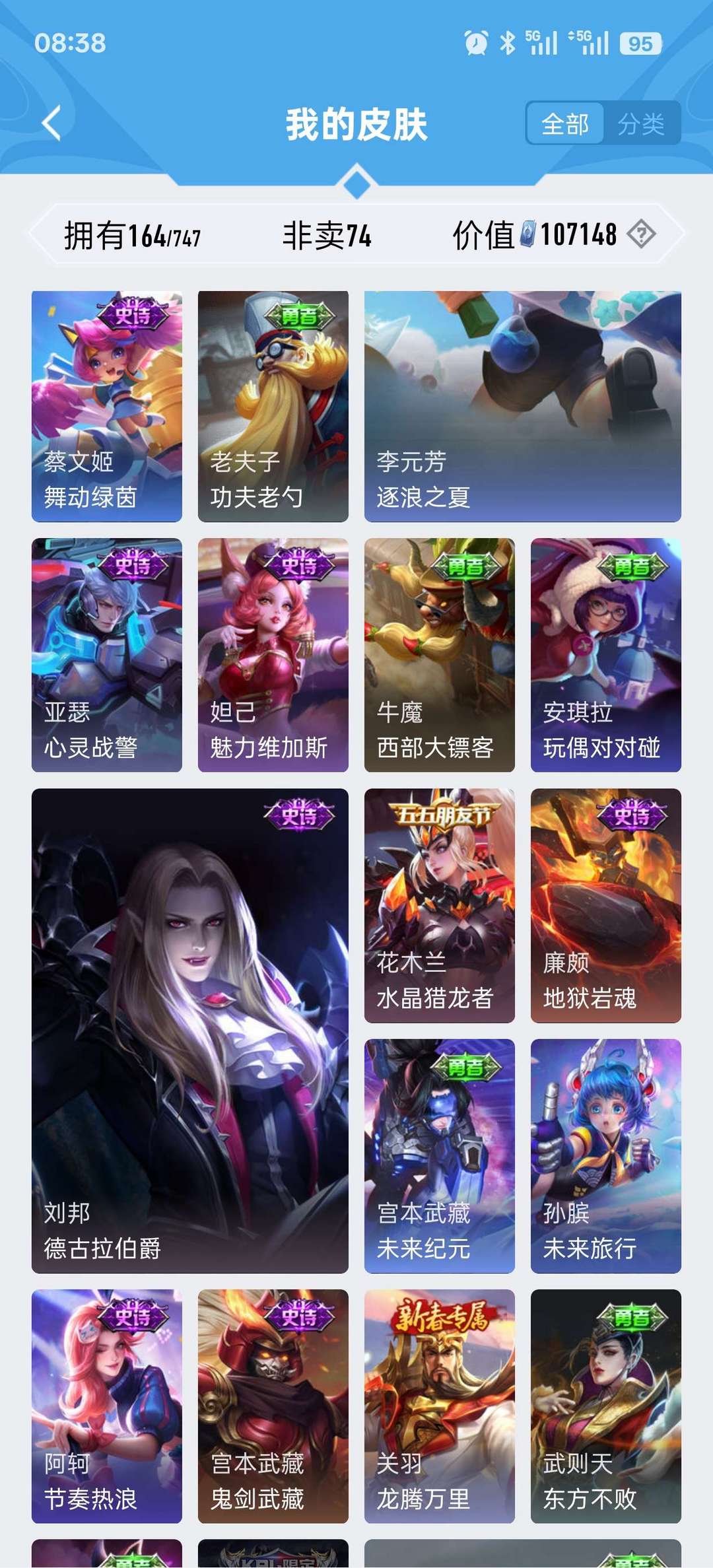Screen dimensions: 713x1568
Task: View 妲己 魅力维加斯 skin
Action: click(x=273, y=655)
